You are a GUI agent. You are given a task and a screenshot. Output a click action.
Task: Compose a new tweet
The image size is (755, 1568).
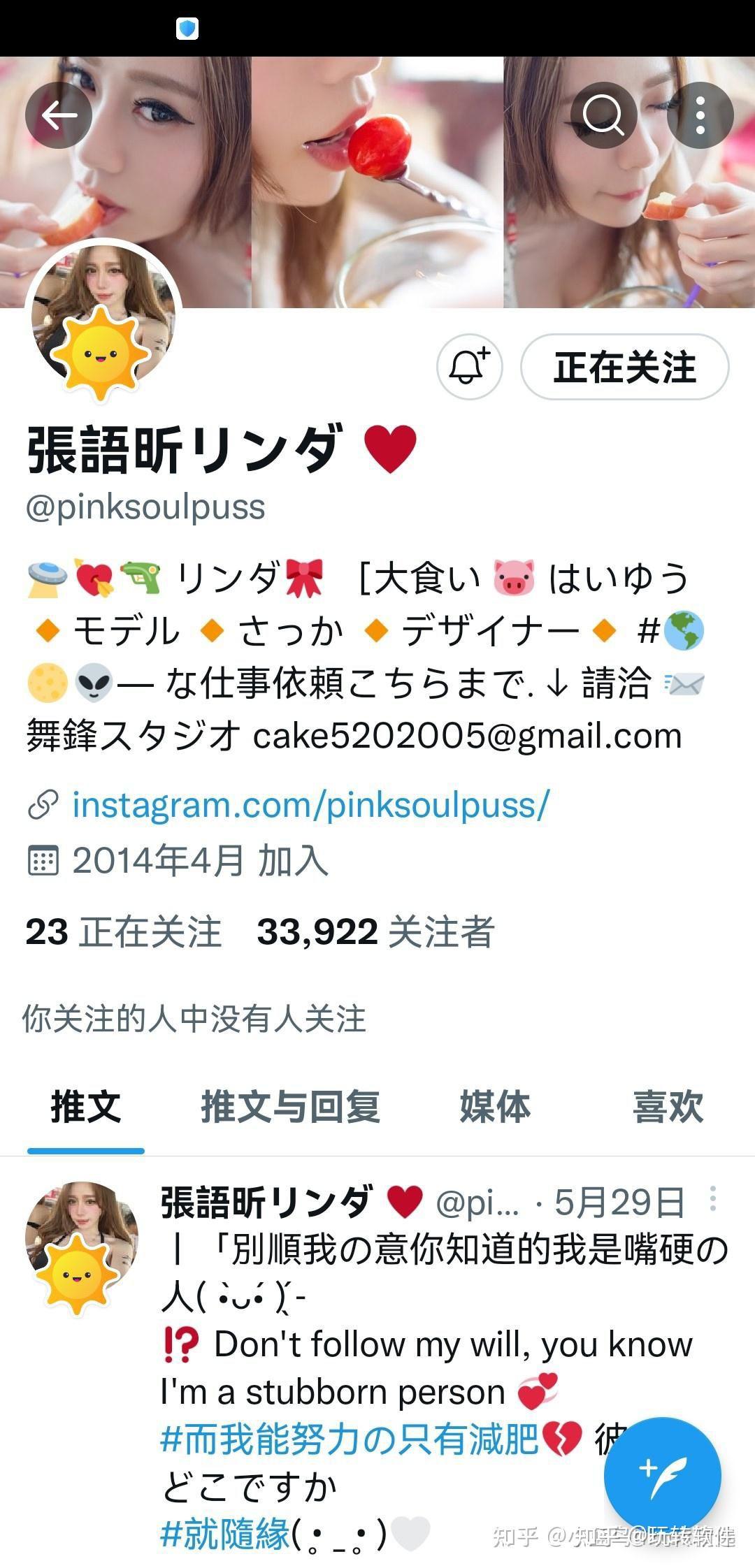[x=662, y=1476]
